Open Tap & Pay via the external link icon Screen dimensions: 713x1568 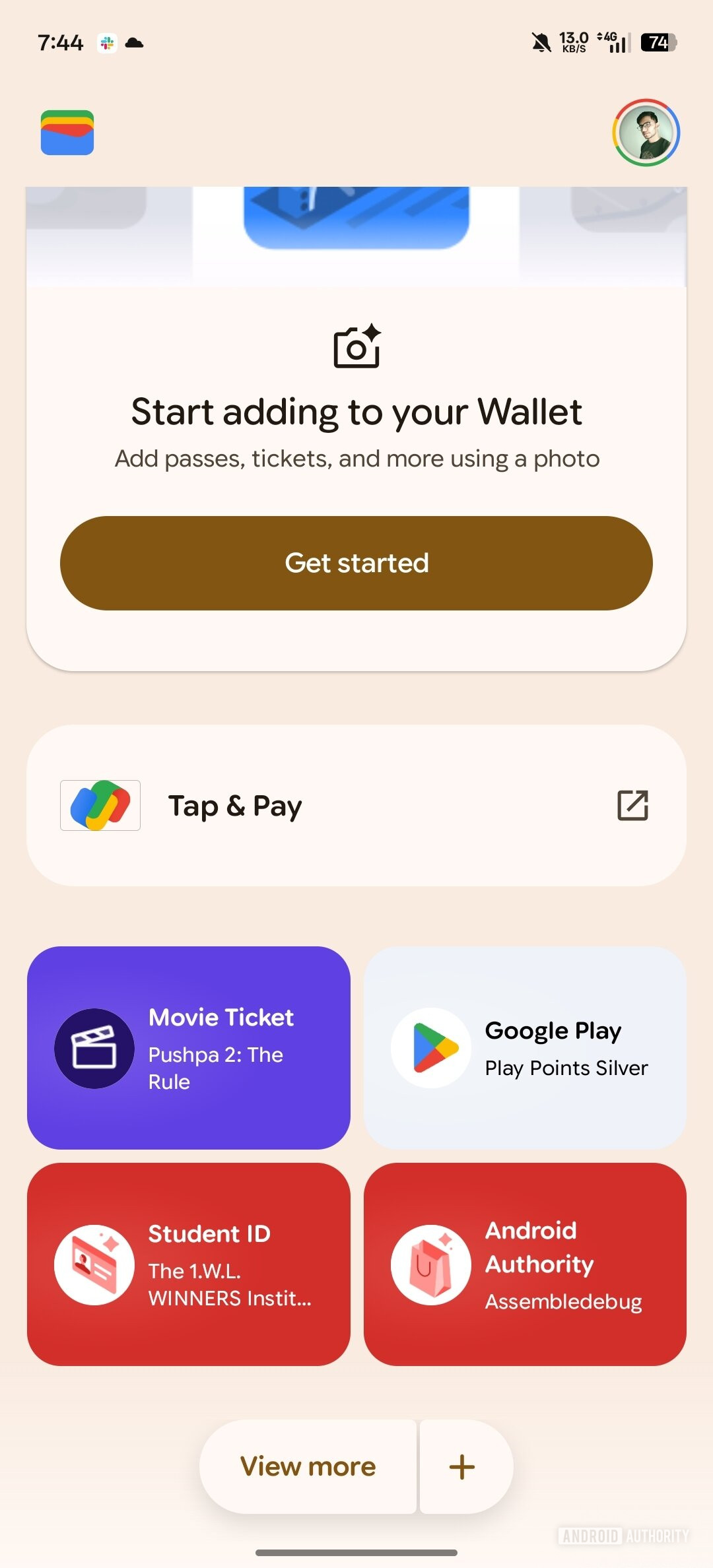tap(632, 805)
